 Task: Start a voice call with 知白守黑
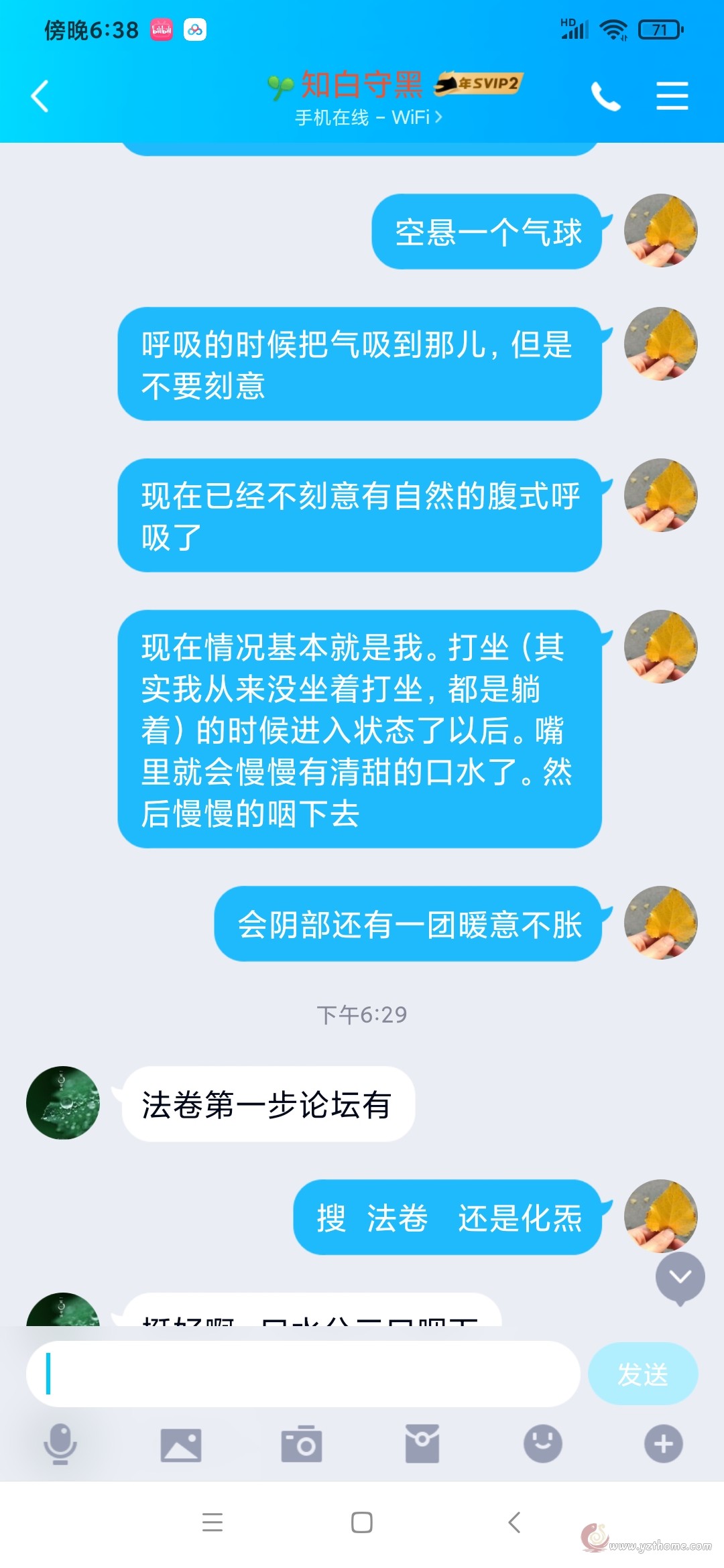(x=605, y=96)
